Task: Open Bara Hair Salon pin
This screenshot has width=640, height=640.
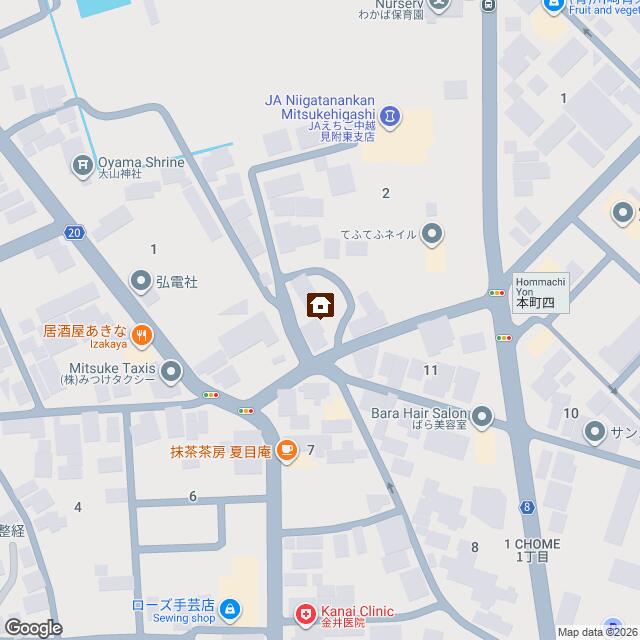Action: coord(483,416)
